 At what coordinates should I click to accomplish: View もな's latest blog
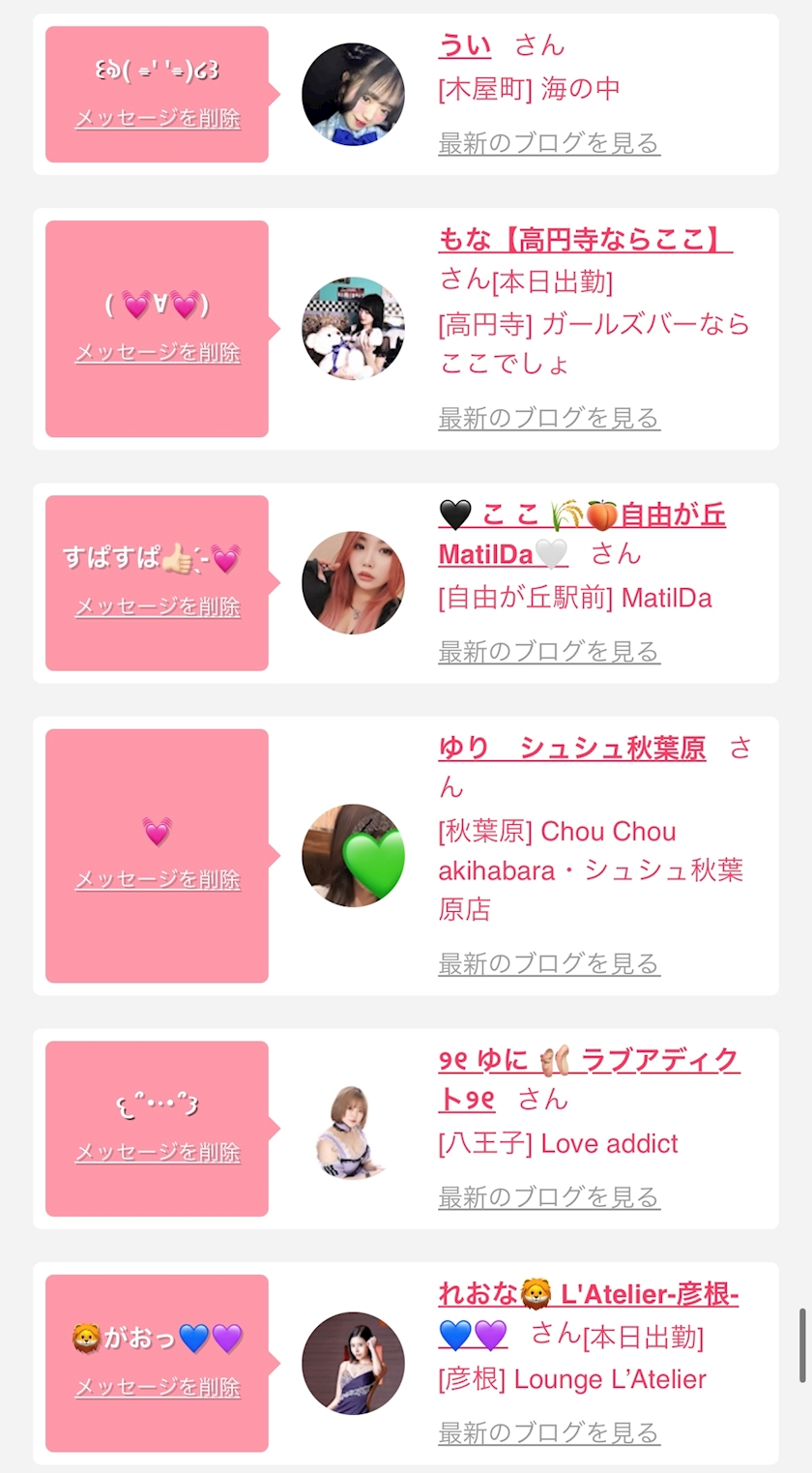[549, 418]
